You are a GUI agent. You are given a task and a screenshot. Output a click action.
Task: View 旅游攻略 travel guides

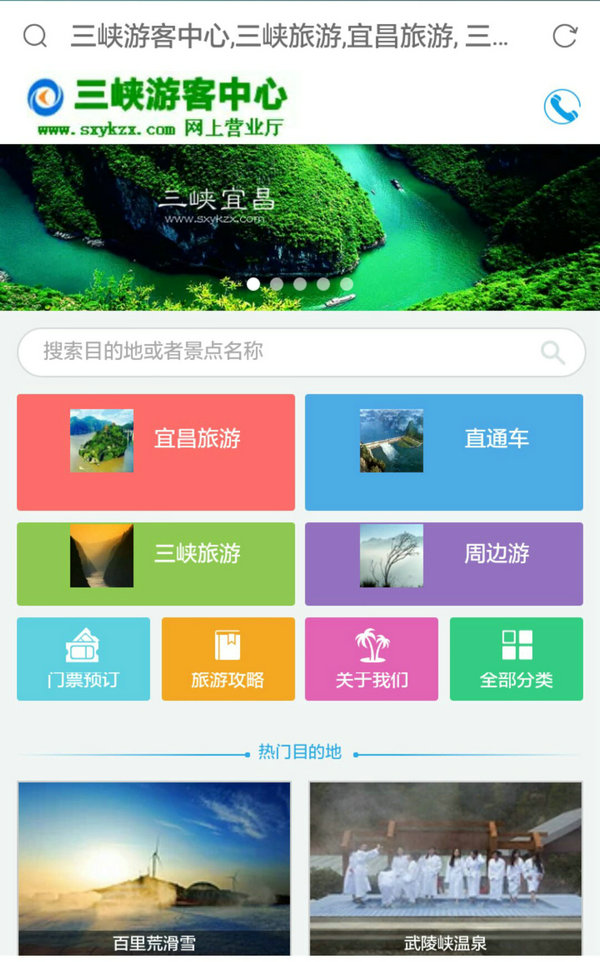228,659
